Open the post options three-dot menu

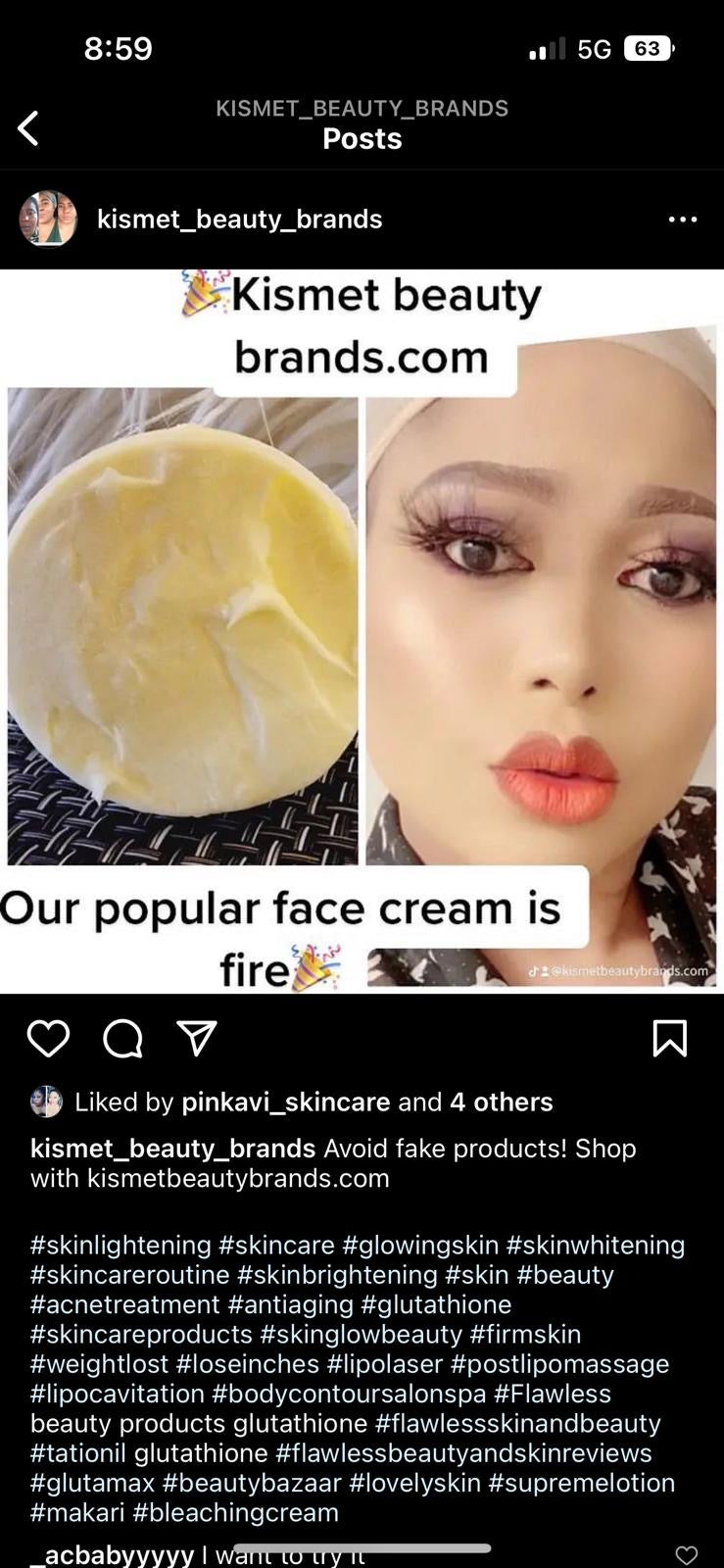pyautogui.click(x=683, y=220)
